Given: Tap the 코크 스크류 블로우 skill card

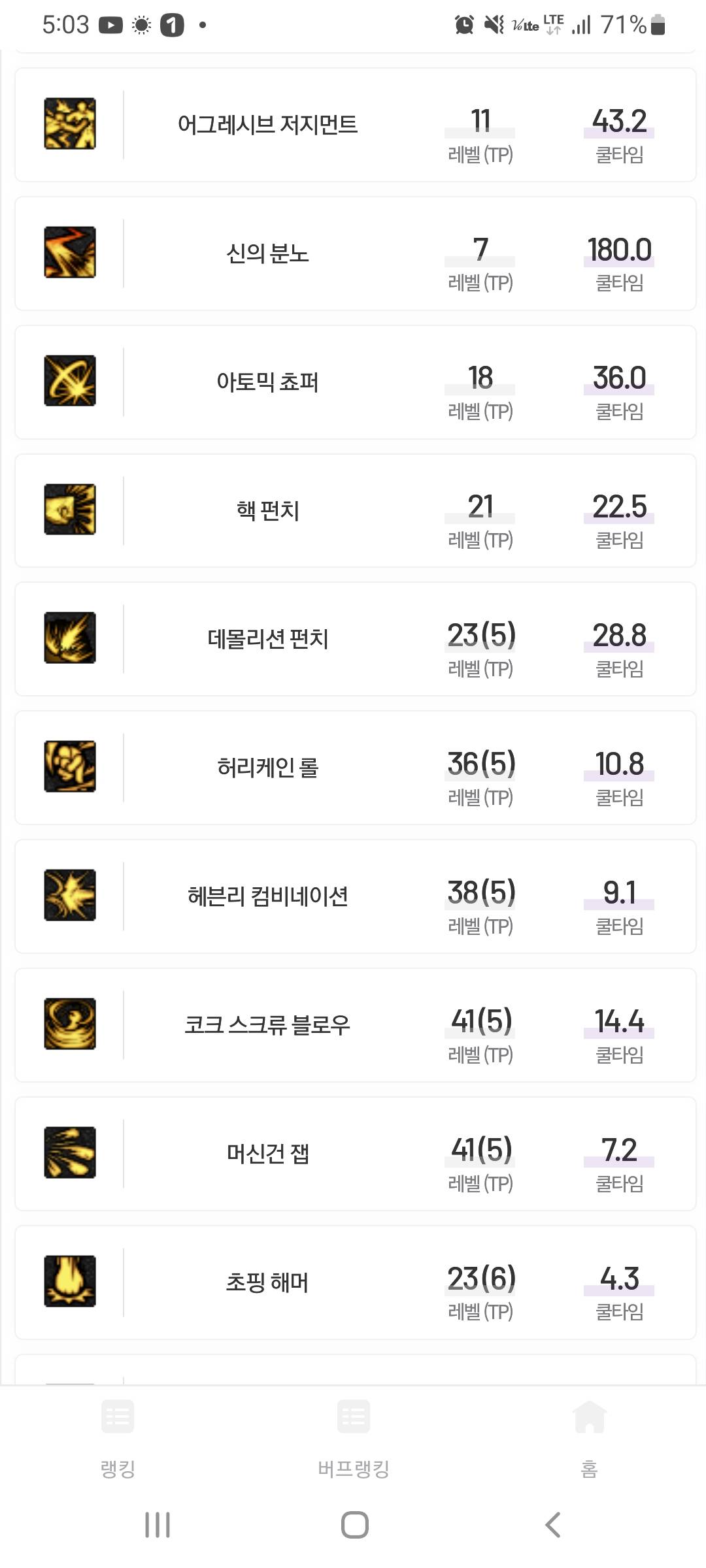Looking at the screenshot, I should point(355,1025).
